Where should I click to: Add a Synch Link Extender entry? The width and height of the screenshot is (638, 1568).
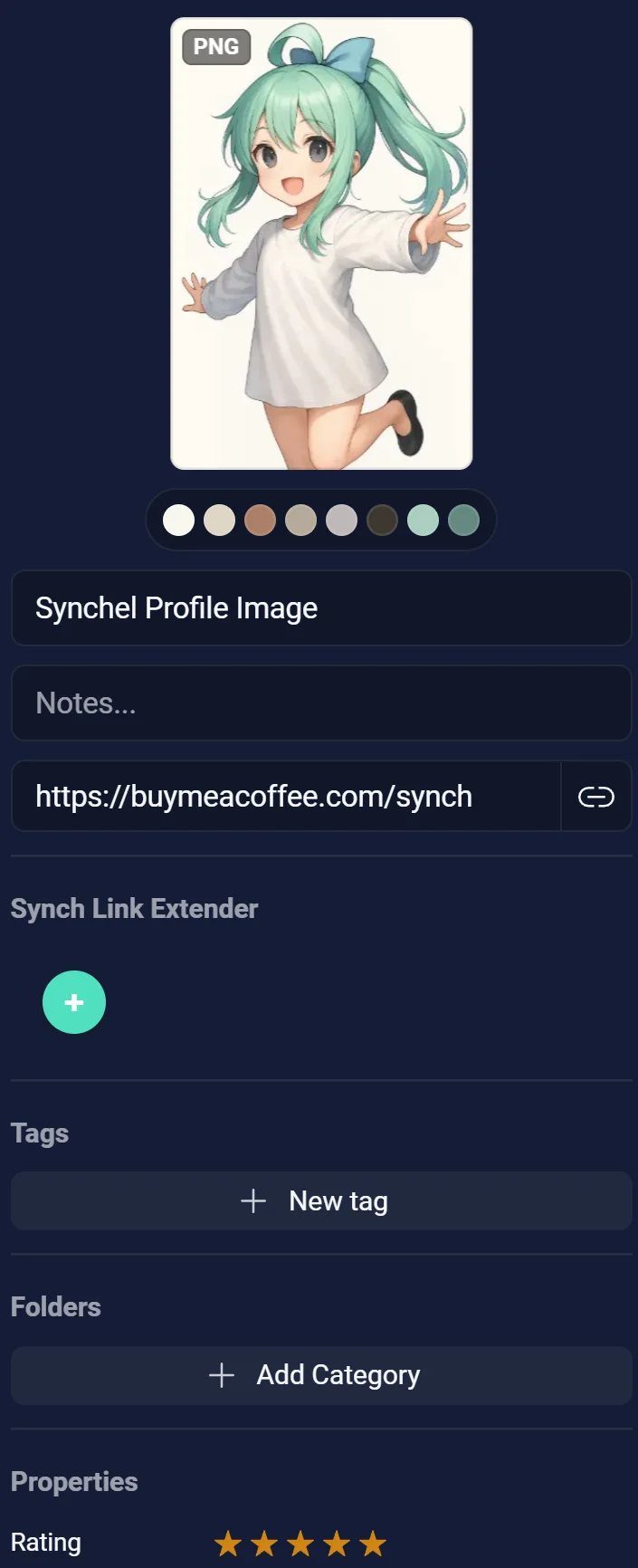74,1002
